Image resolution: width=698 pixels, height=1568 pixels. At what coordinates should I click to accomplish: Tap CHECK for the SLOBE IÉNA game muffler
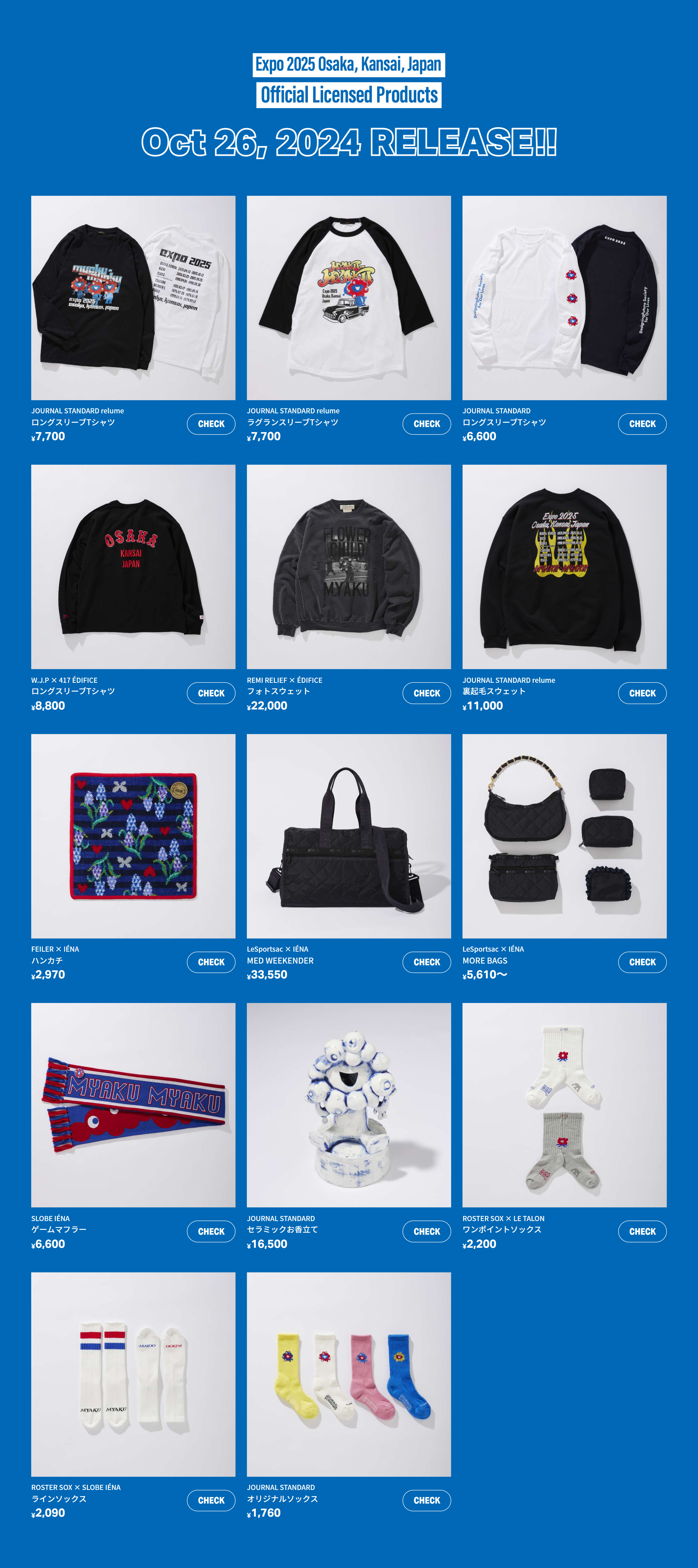coord(211,1231)
